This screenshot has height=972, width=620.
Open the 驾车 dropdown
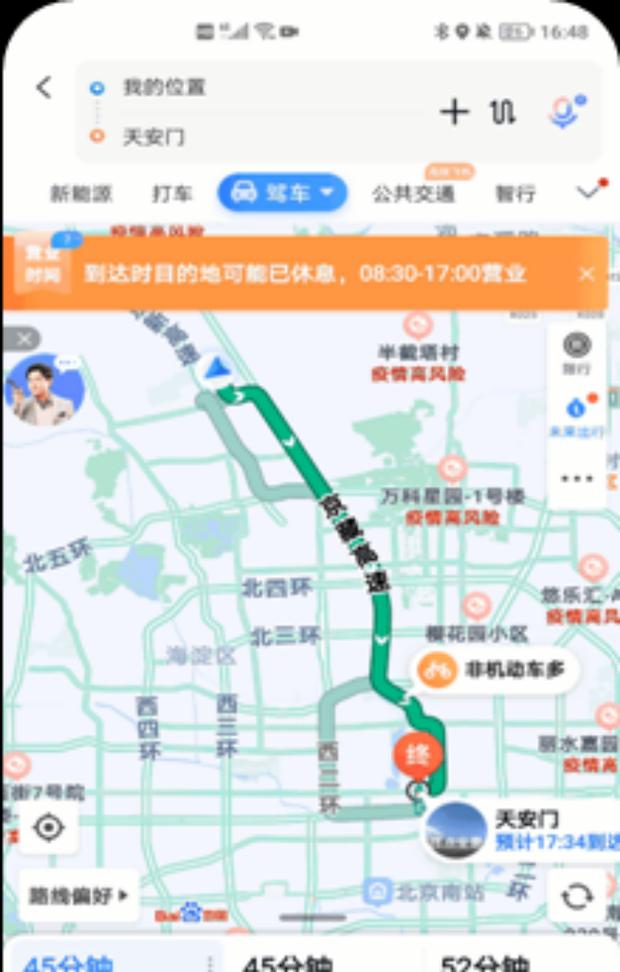point(282,193)
